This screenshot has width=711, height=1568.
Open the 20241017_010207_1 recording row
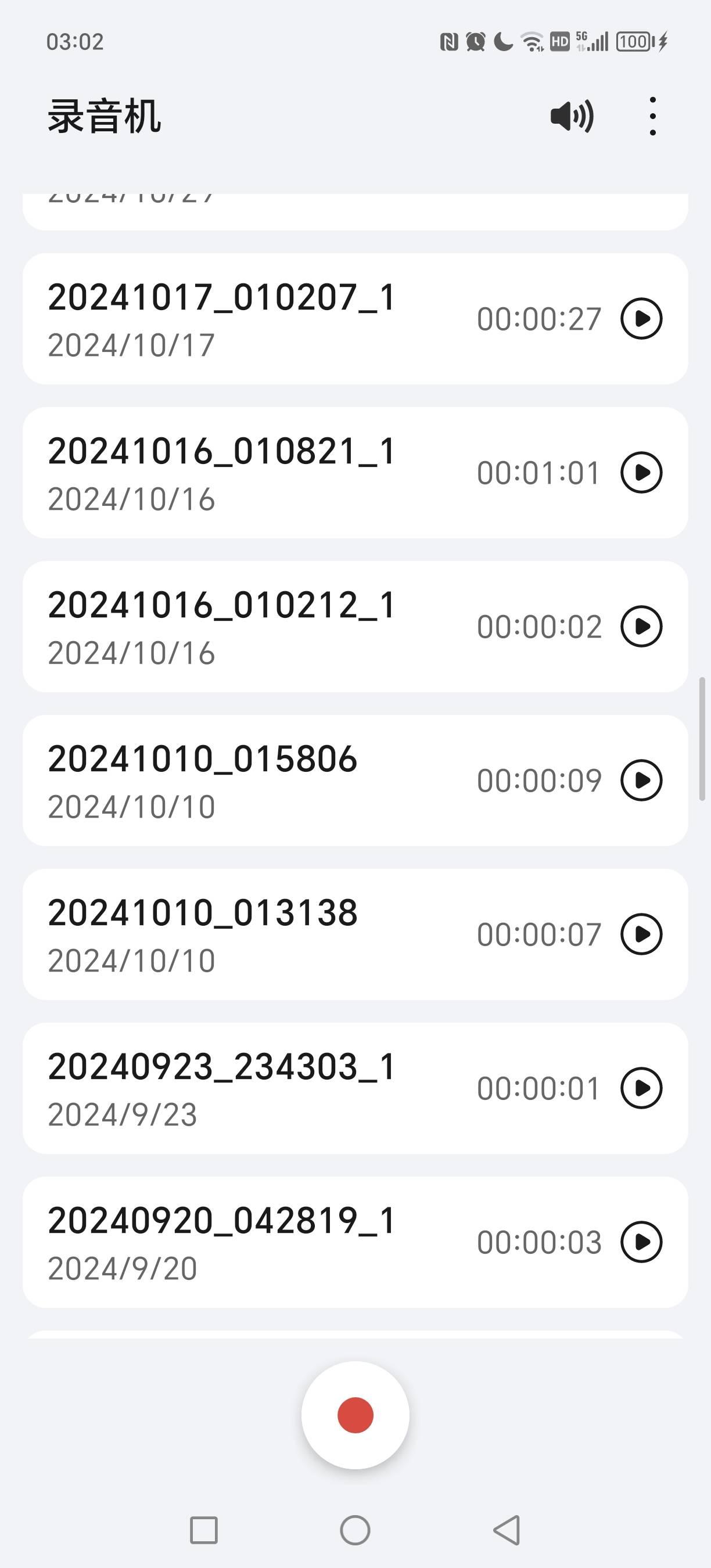click(x=243, y=318)
